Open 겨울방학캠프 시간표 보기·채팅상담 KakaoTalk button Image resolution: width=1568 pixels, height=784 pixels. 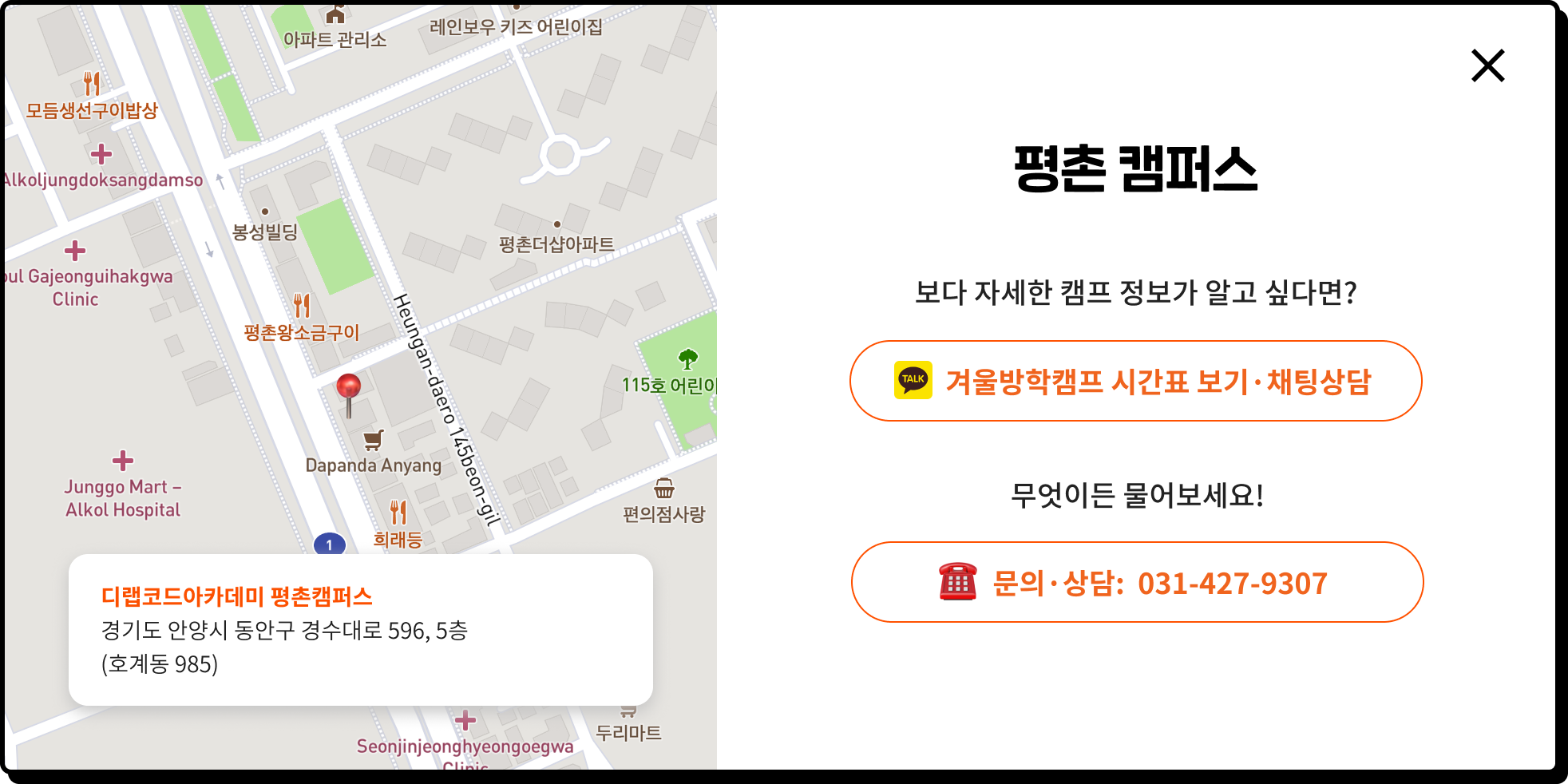pos(1135,381)
